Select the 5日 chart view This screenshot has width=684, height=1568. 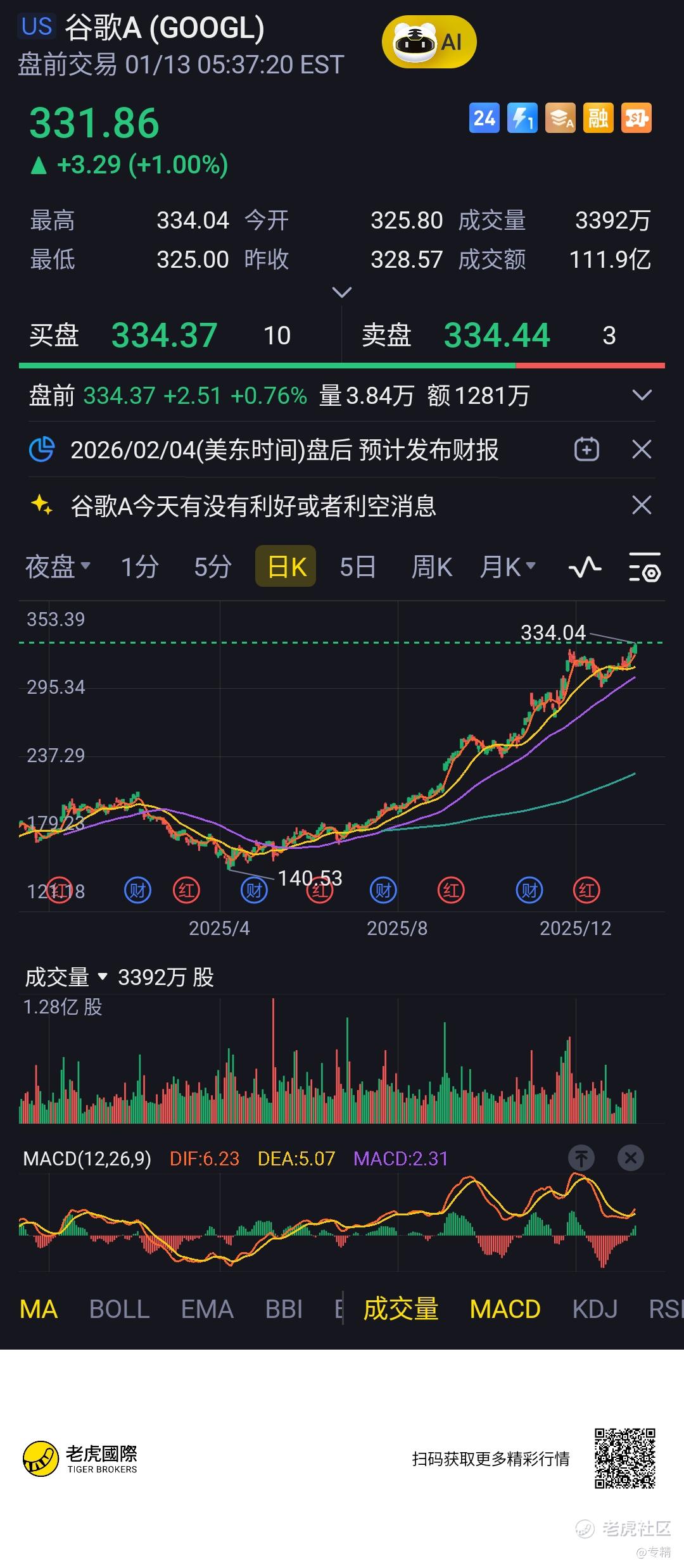[x=357, y=567]
